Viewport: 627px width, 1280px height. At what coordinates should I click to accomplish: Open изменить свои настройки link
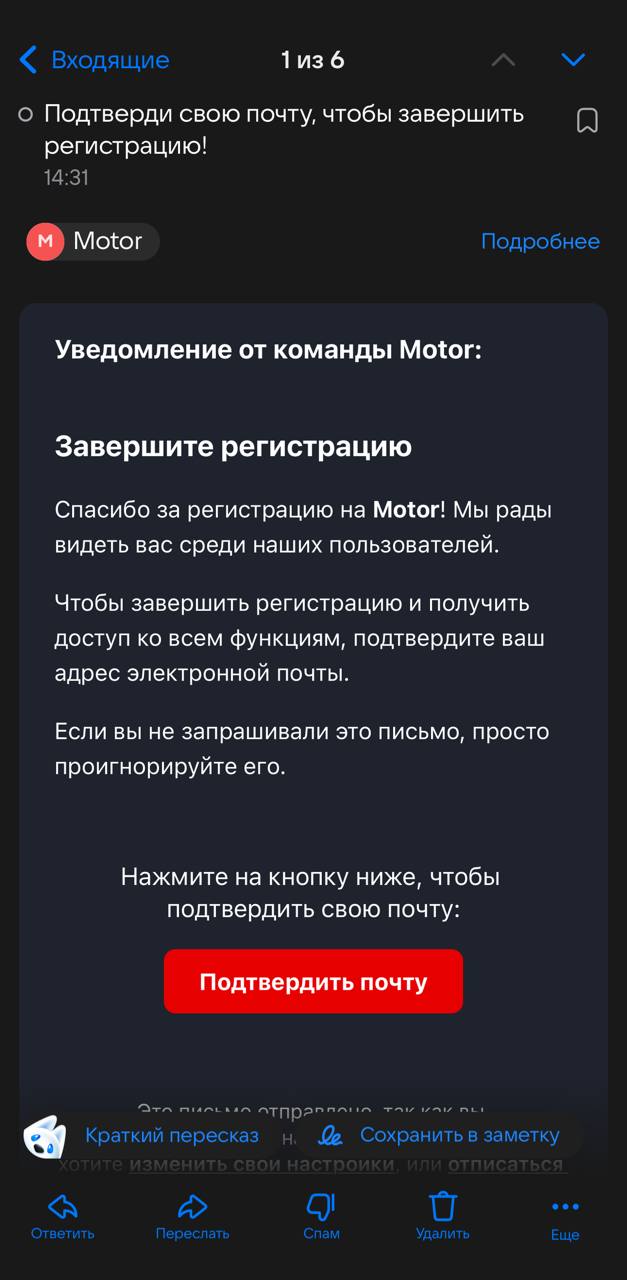point(260,1166)
